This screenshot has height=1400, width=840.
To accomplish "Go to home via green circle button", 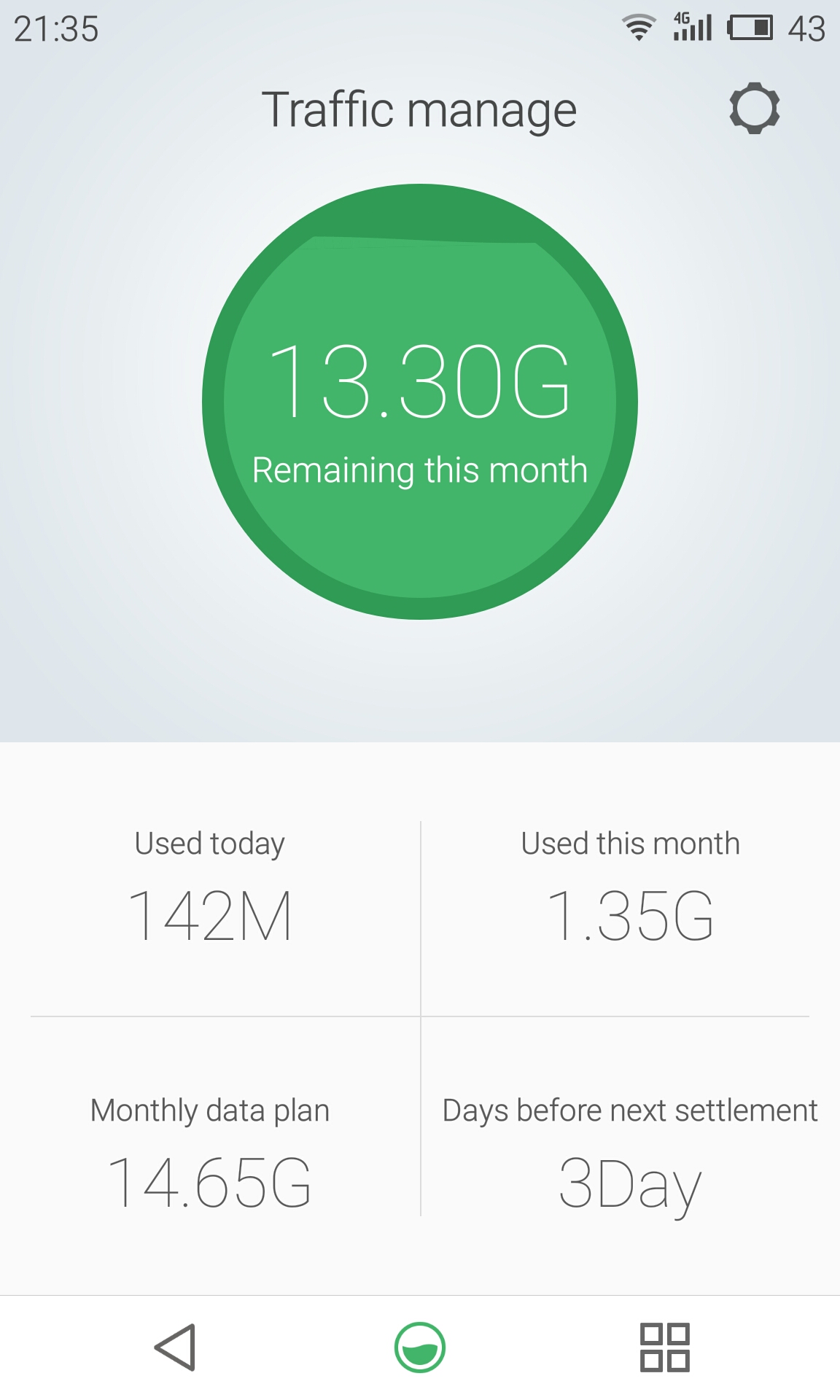I will point(420,1347).
